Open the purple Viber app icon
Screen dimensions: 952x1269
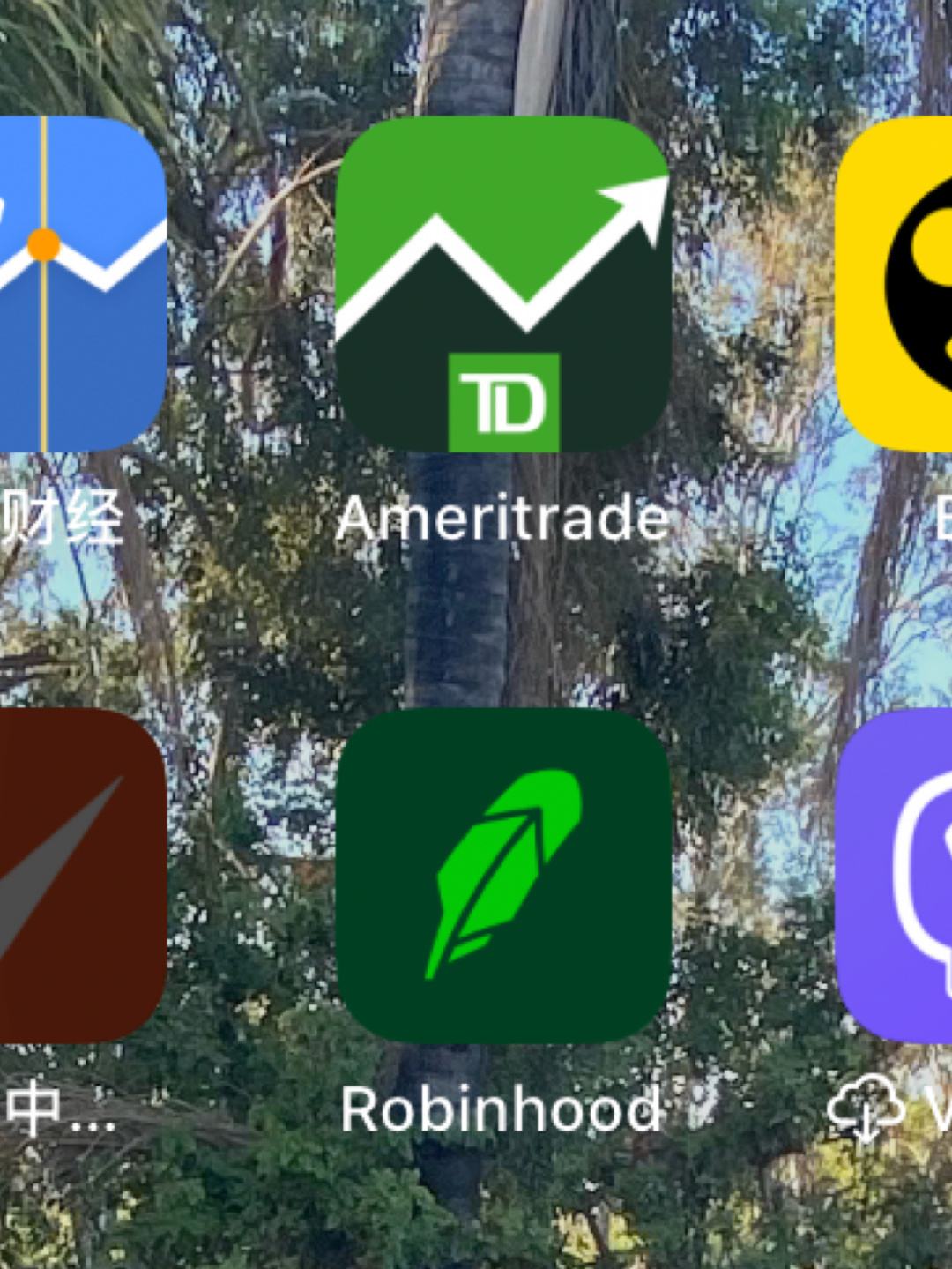(895, 875)
